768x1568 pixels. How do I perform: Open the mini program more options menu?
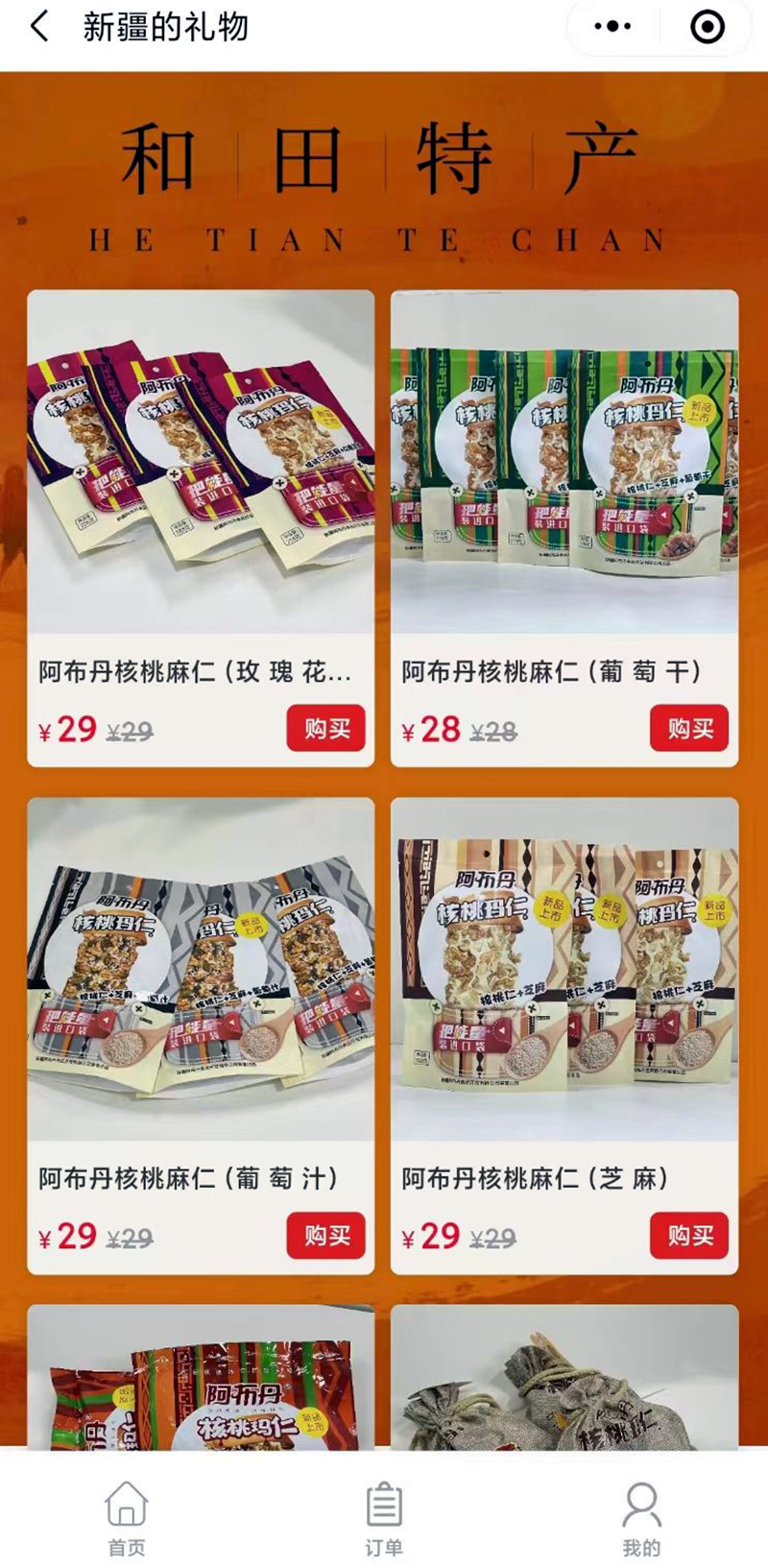pos(612,27)
